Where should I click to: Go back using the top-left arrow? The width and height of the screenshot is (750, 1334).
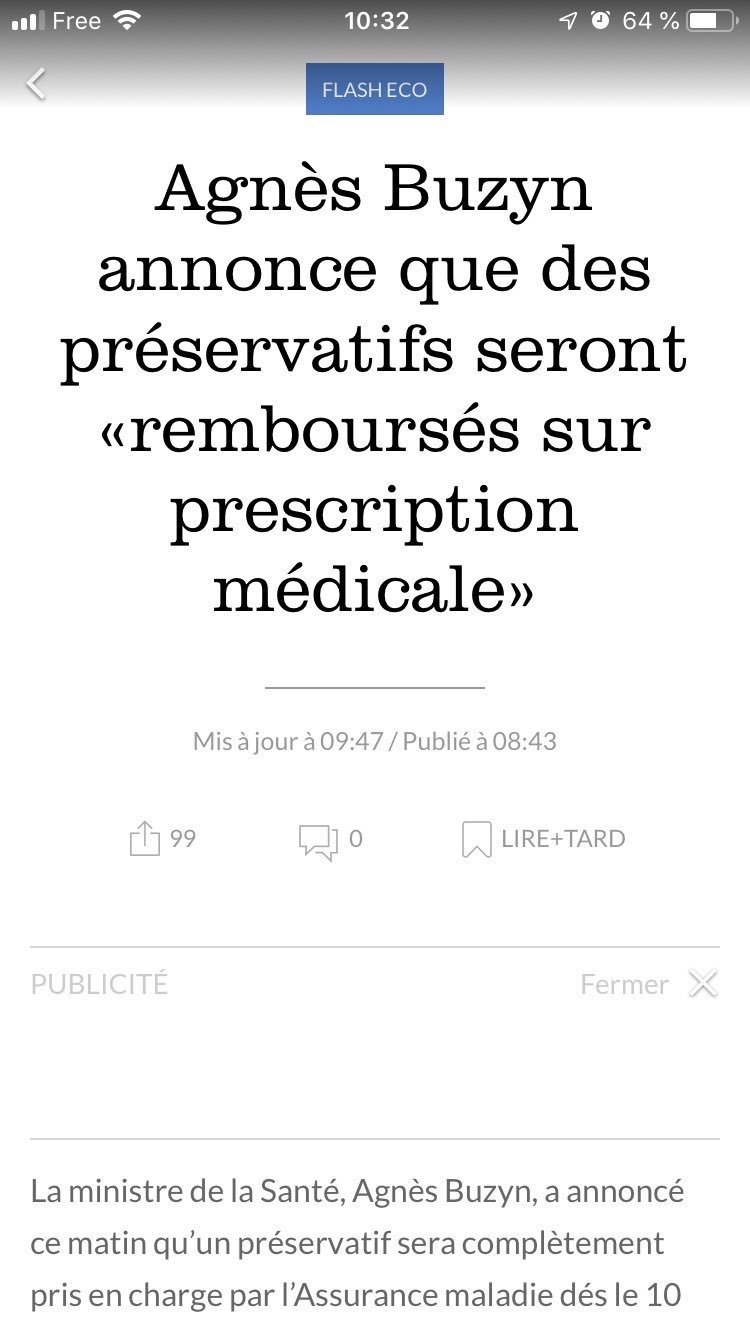tap(36, 84)
